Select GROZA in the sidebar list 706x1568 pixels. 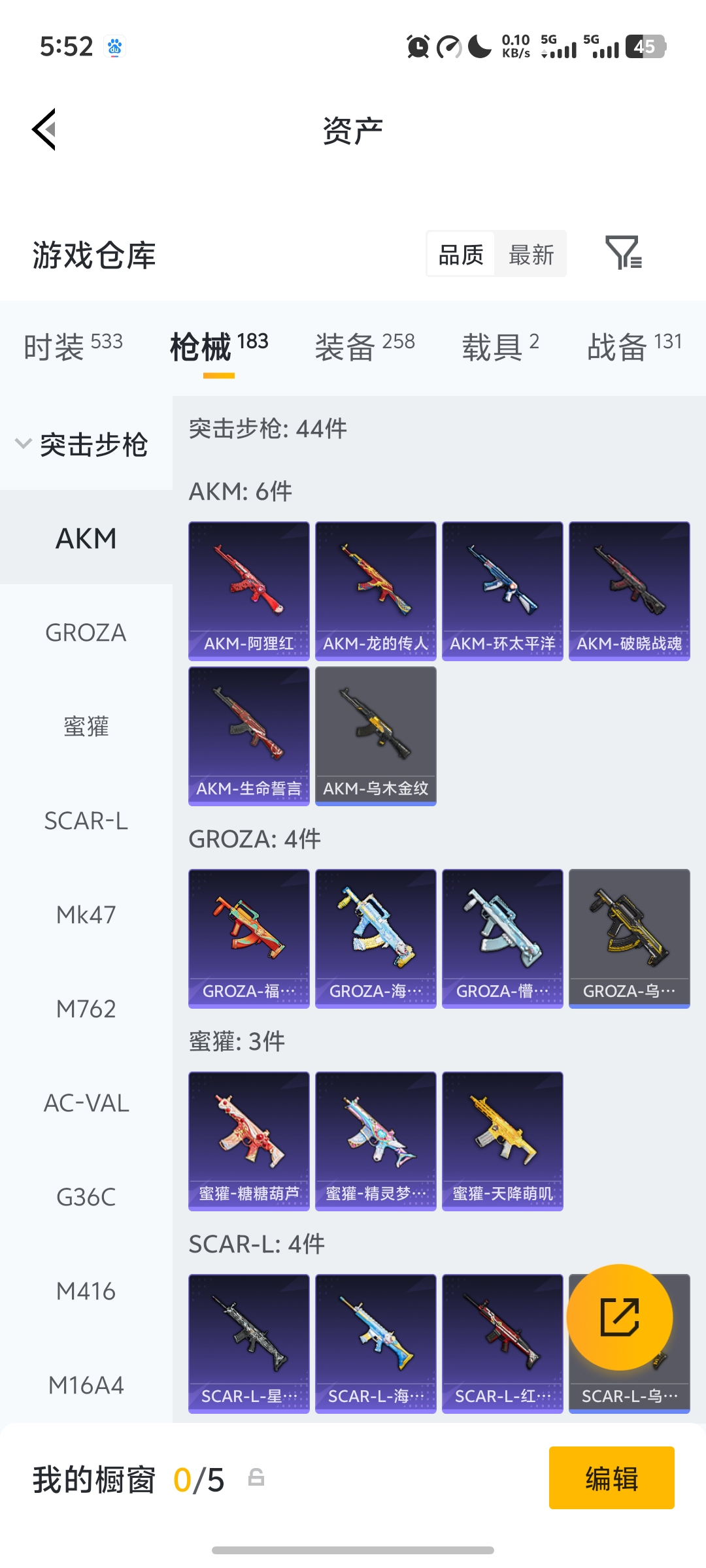[86, 632]
